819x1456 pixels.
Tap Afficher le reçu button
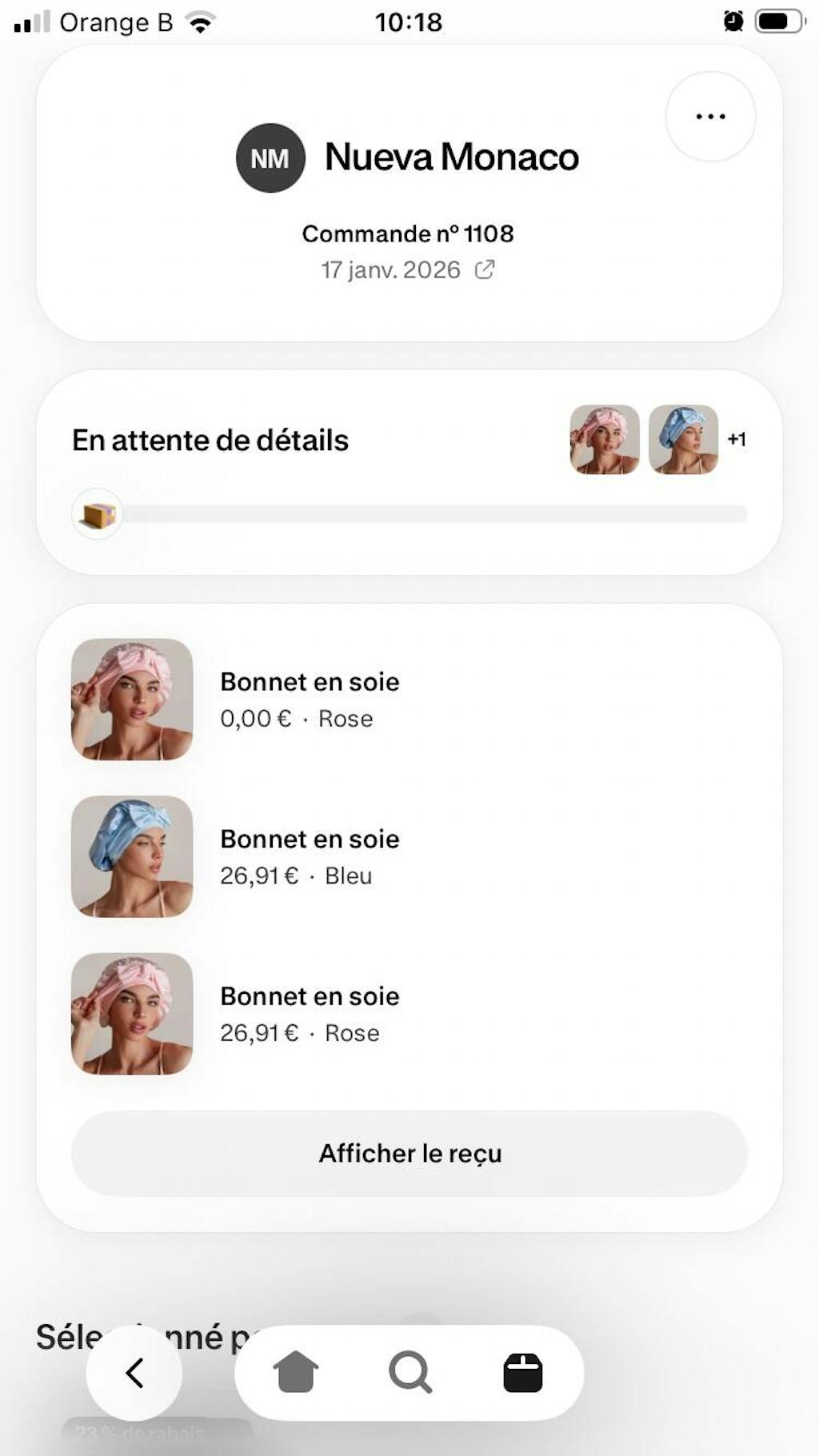point(409,1153)
